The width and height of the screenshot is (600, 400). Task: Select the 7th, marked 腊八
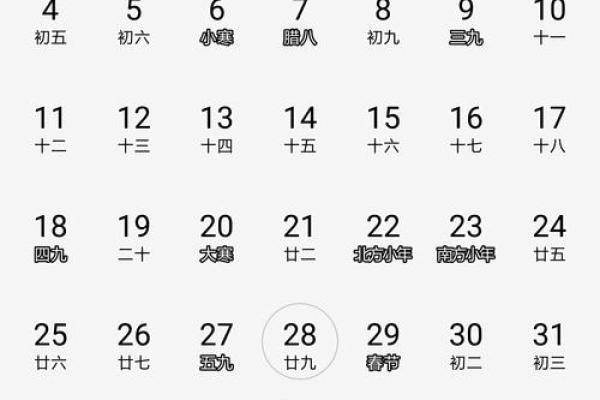pos(300,22)
